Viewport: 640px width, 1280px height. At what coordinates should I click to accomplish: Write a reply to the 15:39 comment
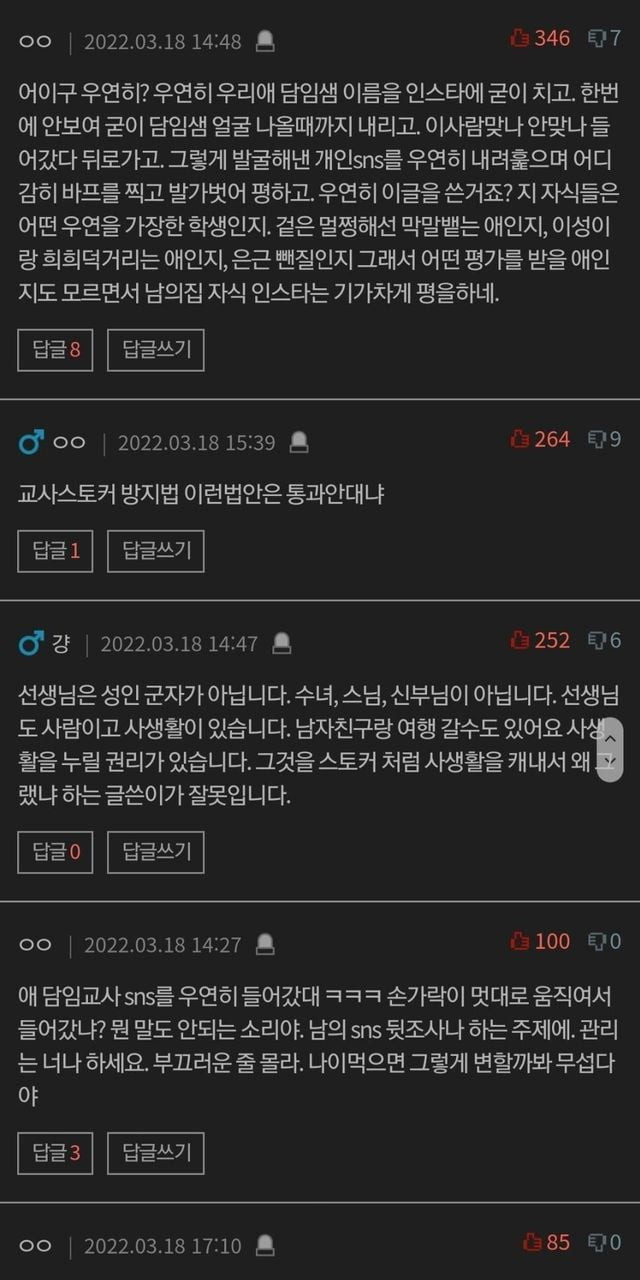155,551
